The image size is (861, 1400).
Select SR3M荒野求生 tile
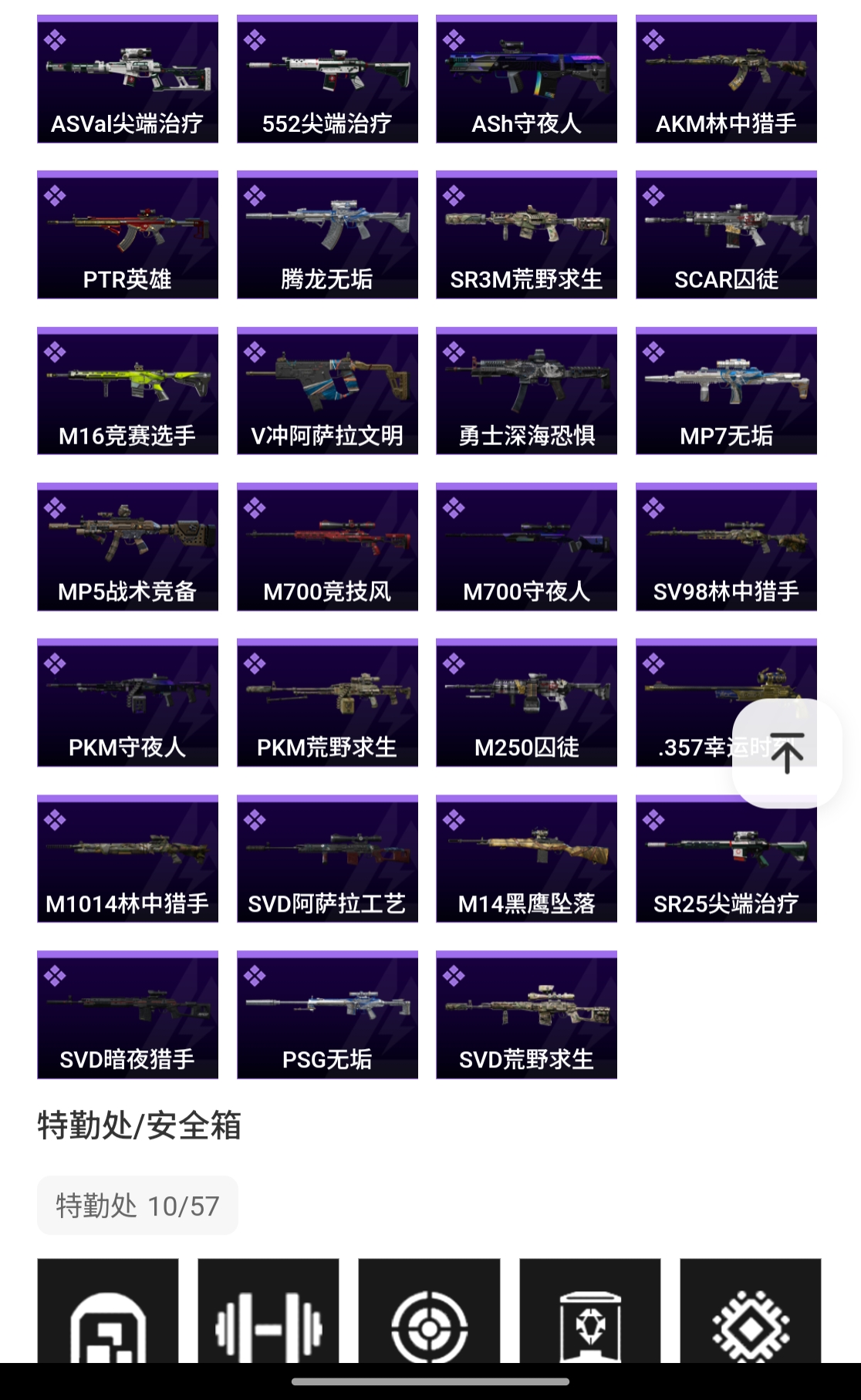(526, 235)
